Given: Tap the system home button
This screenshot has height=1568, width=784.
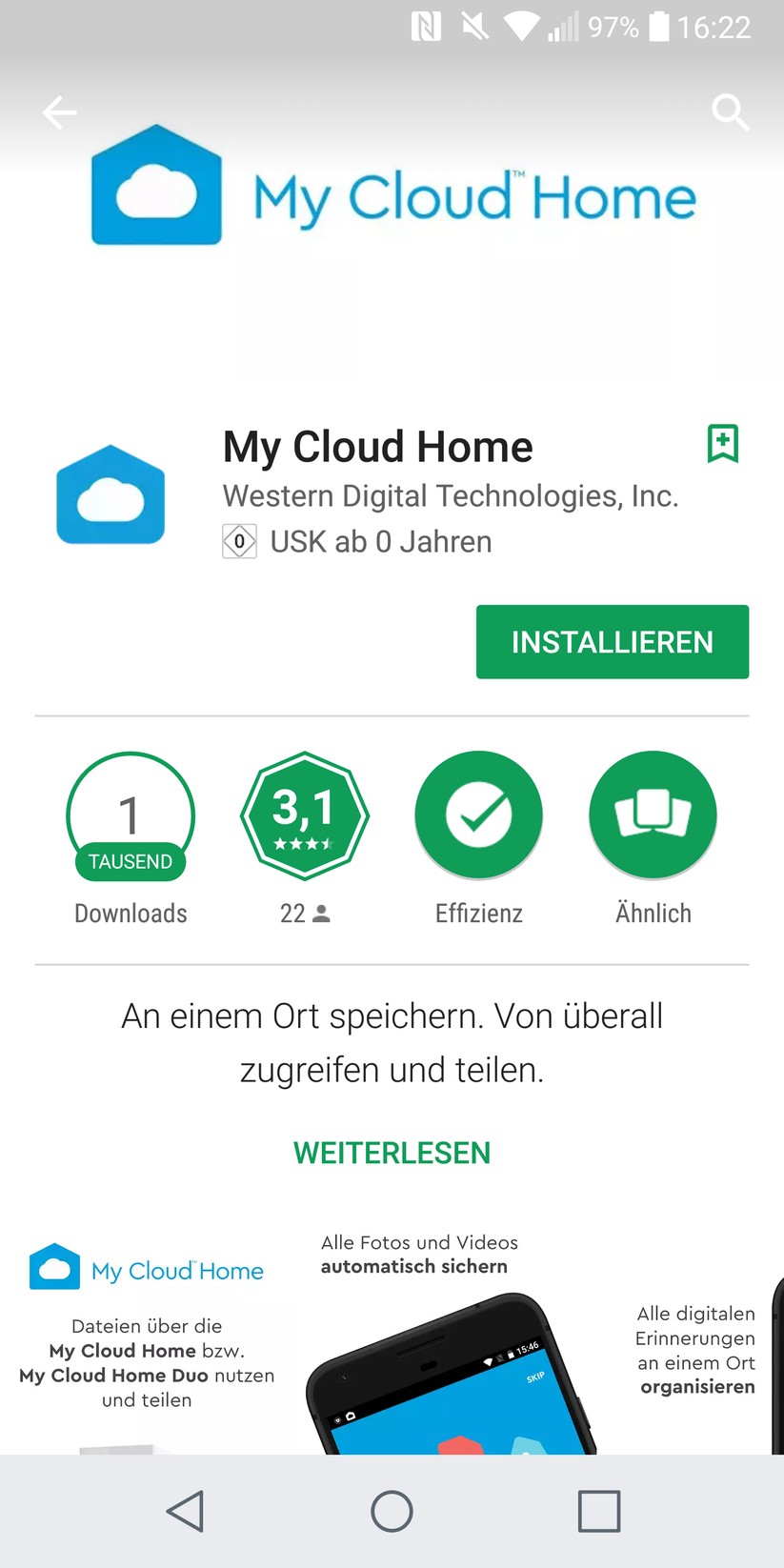Looking at the screenshot, I should pyautogui.click(x=392, y=1511).
